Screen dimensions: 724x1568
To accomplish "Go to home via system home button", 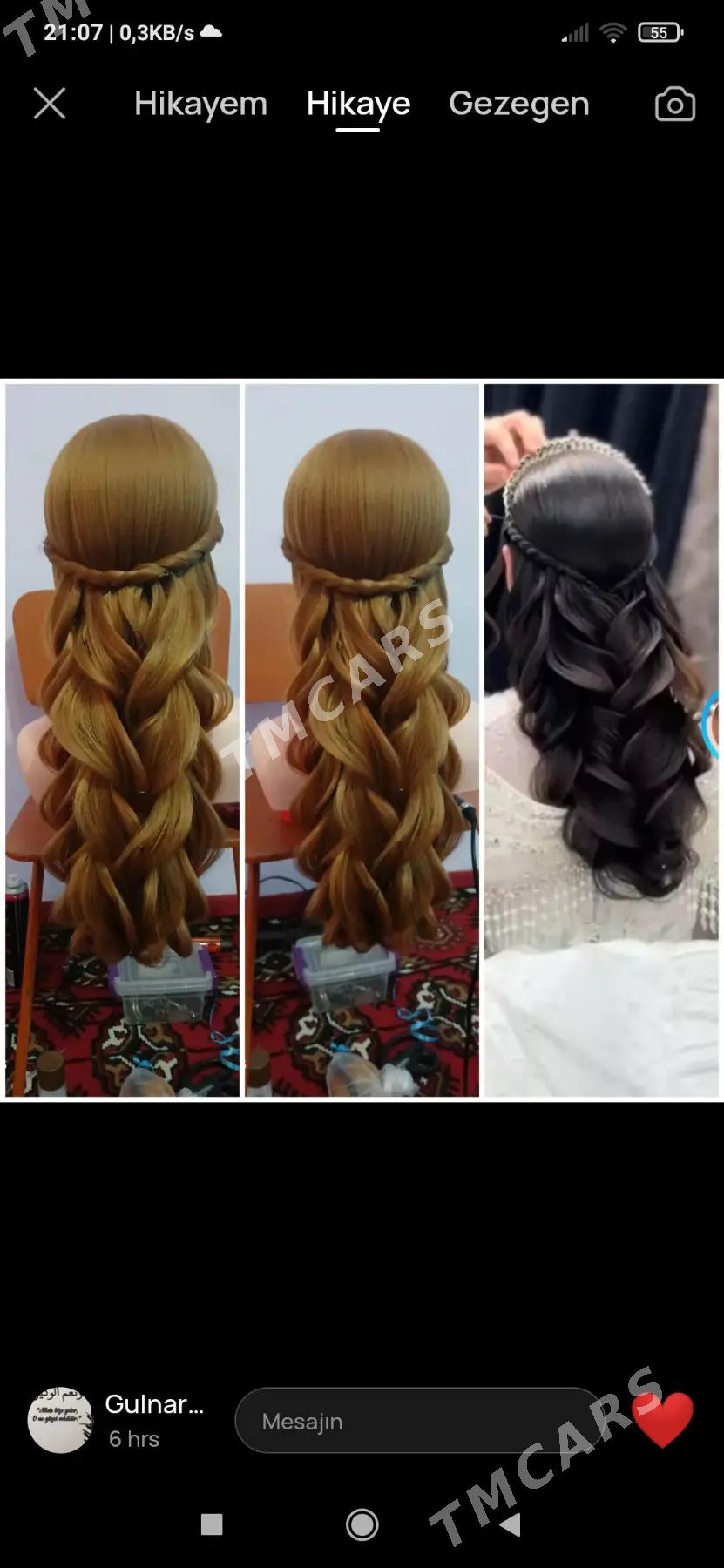I will tap(362, 1524).
